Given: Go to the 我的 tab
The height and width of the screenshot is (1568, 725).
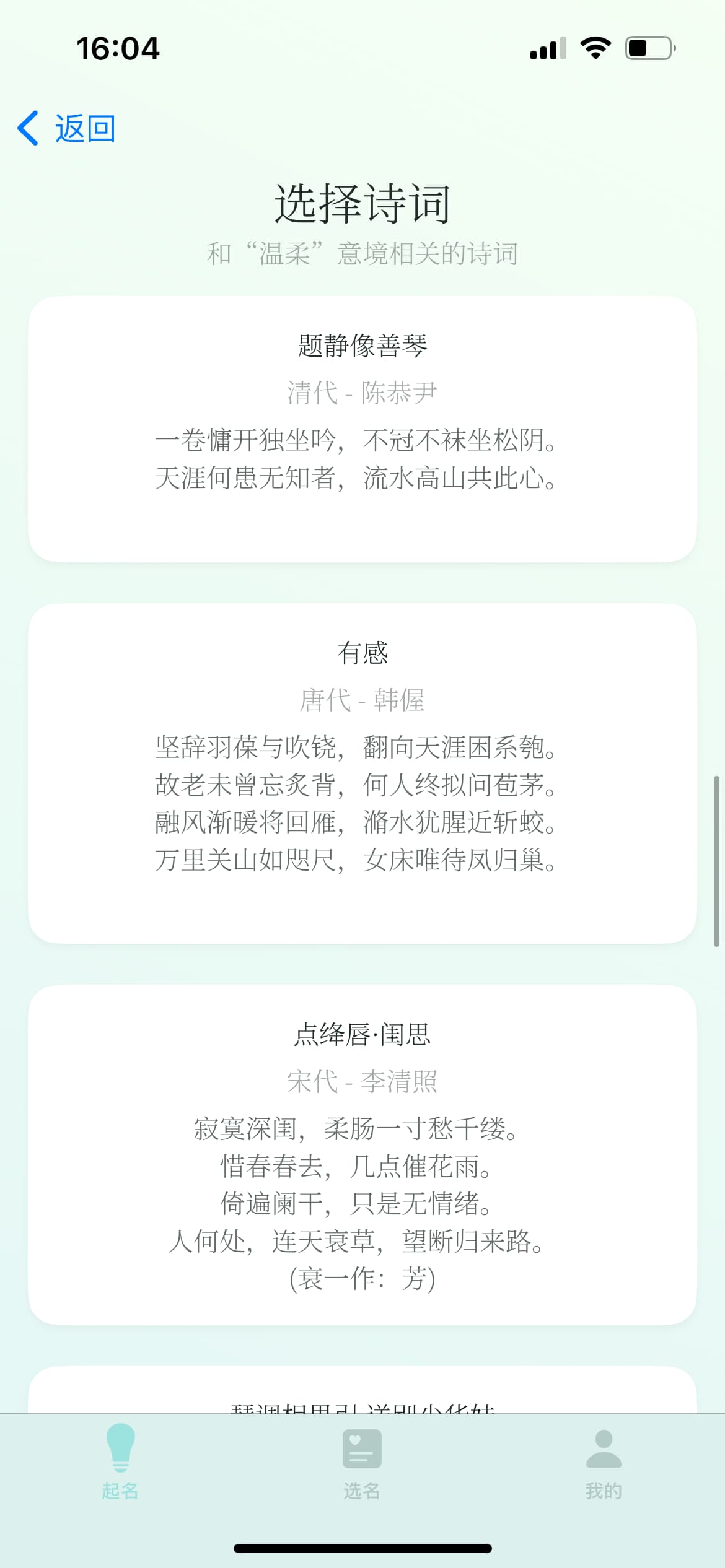Looking at the screenshot, I should click(604, 1461).
